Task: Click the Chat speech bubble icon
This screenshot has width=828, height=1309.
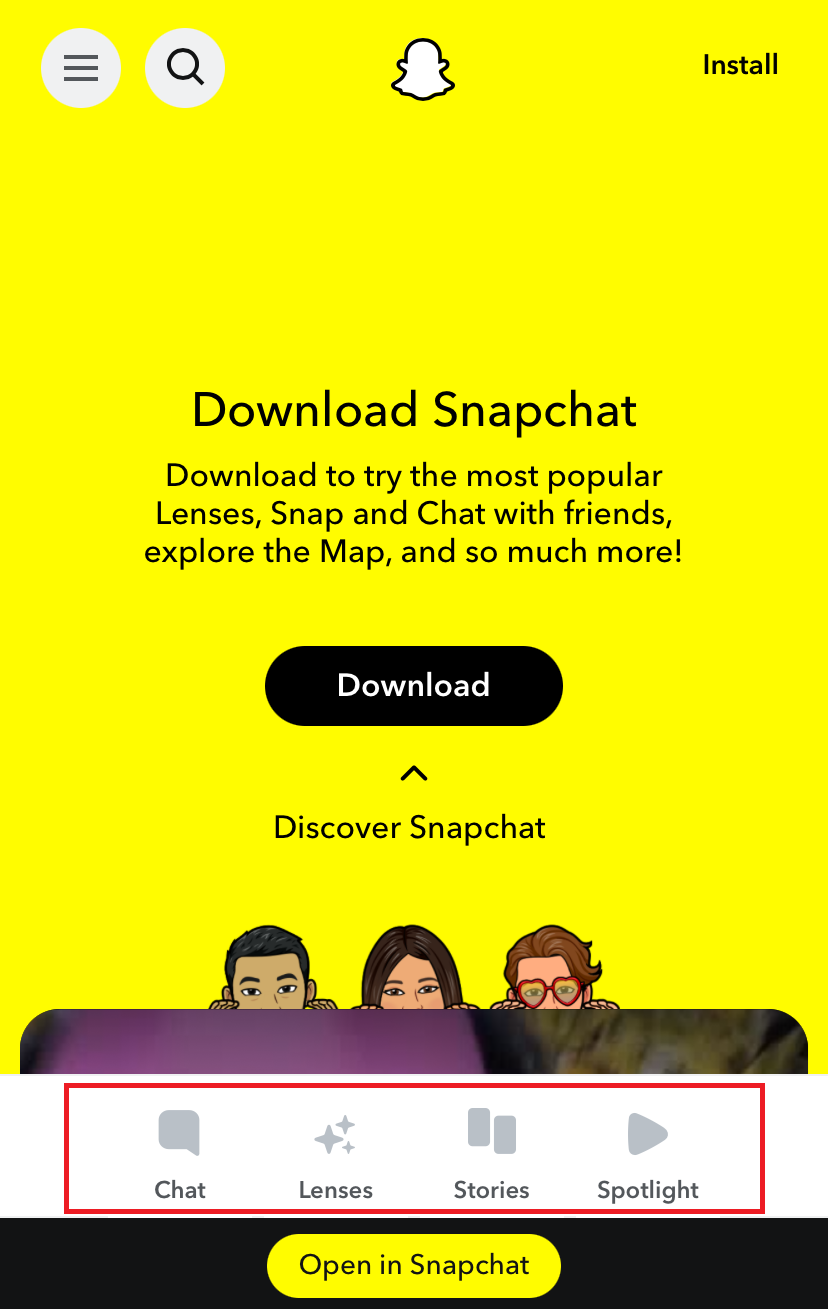Action: [x=180, y=1132]
